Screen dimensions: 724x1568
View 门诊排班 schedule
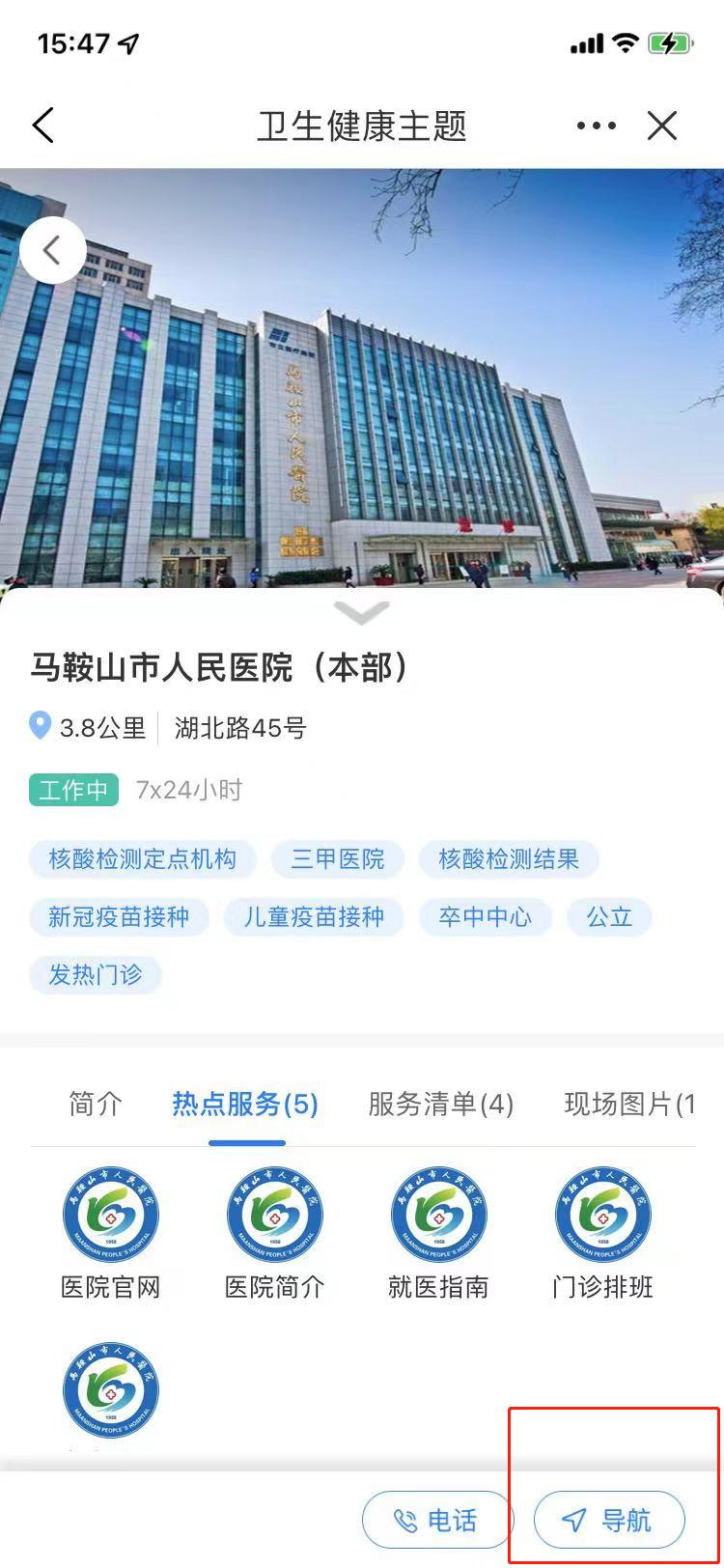coord(602,1233)
